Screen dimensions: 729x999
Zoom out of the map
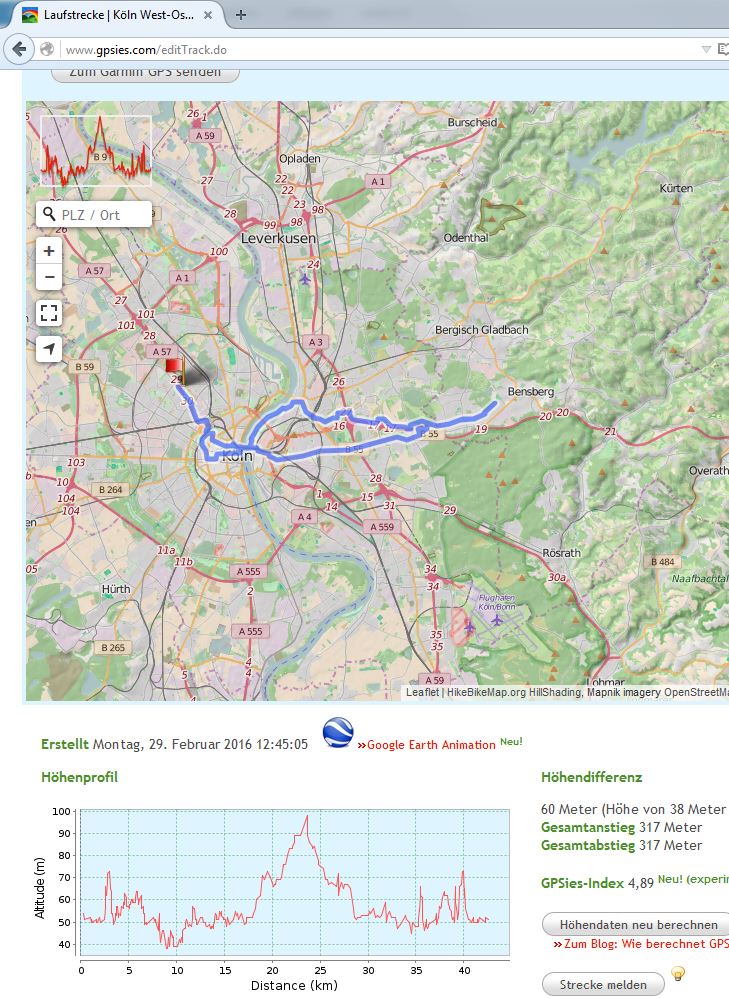pyautogui.click(x=49, y=277)
